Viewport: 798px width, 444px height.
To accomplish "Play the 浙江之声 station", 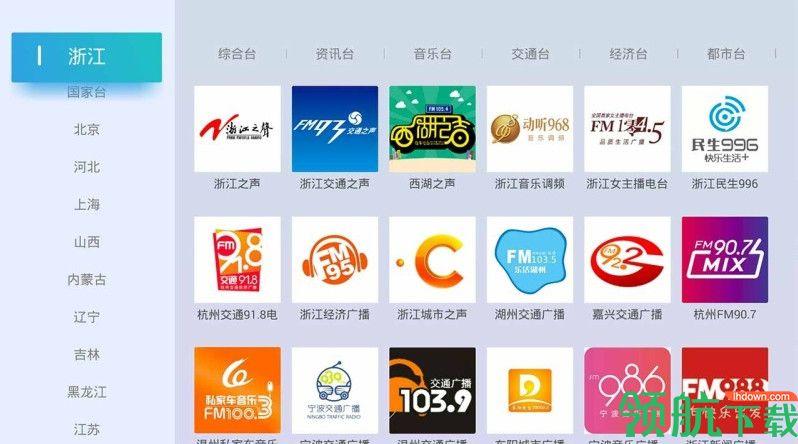I will pyautogui.click(x=237, y=129).
